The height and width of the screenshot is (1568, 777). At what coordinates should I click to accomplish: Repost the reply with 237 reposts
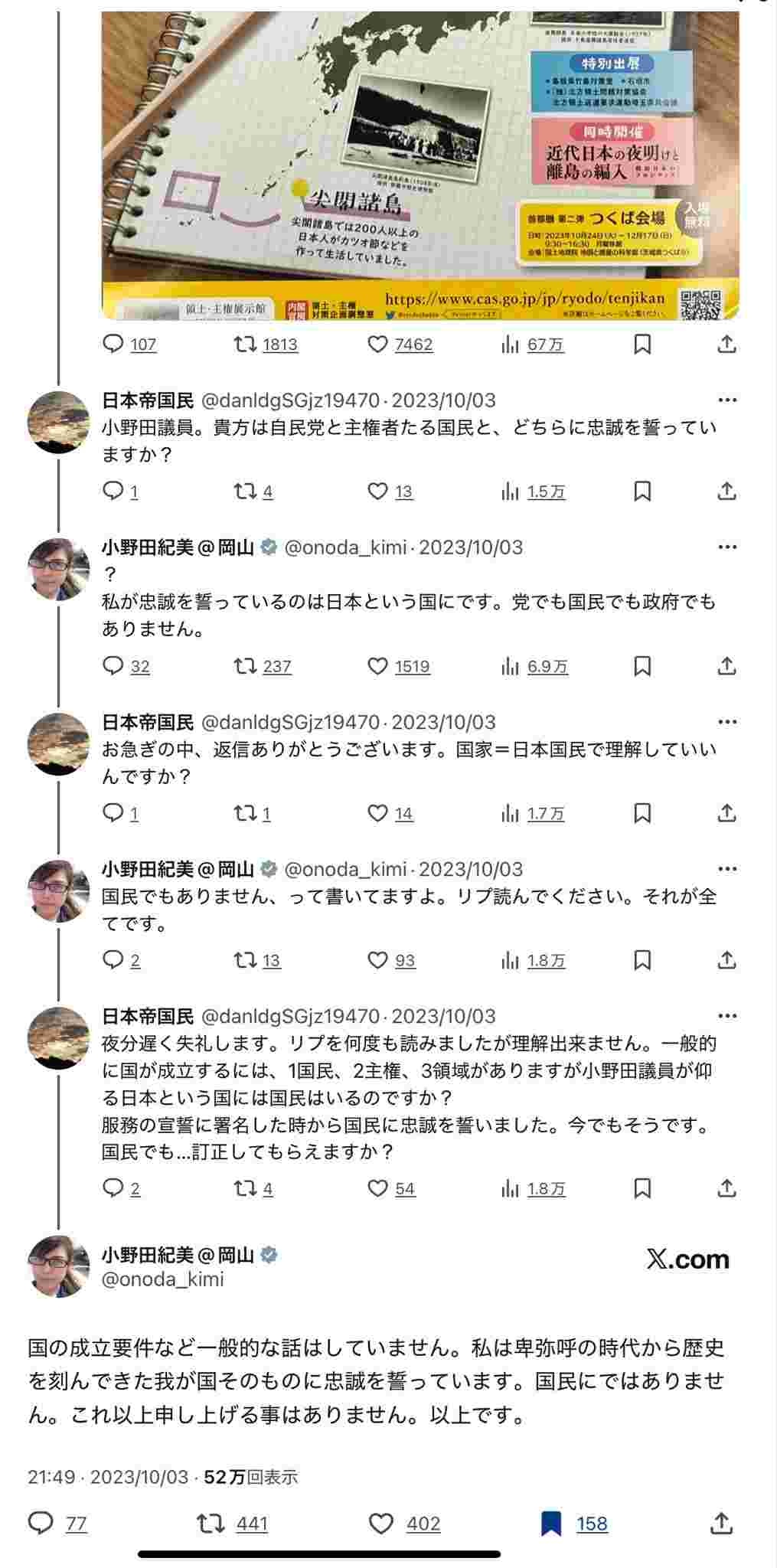point(245,666)
